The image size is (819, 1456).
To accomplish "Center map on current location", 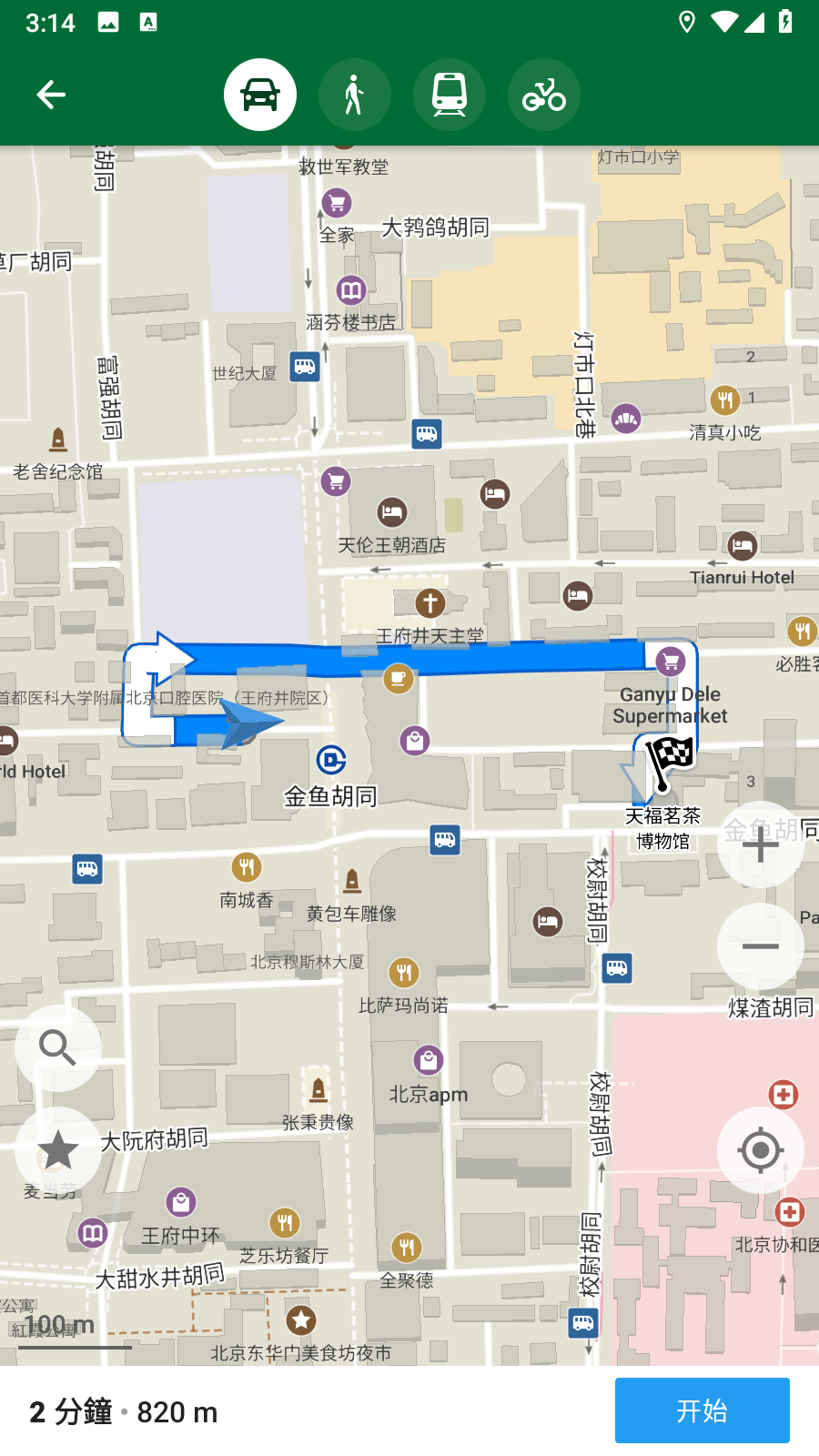I will (x=761, y=1149).
